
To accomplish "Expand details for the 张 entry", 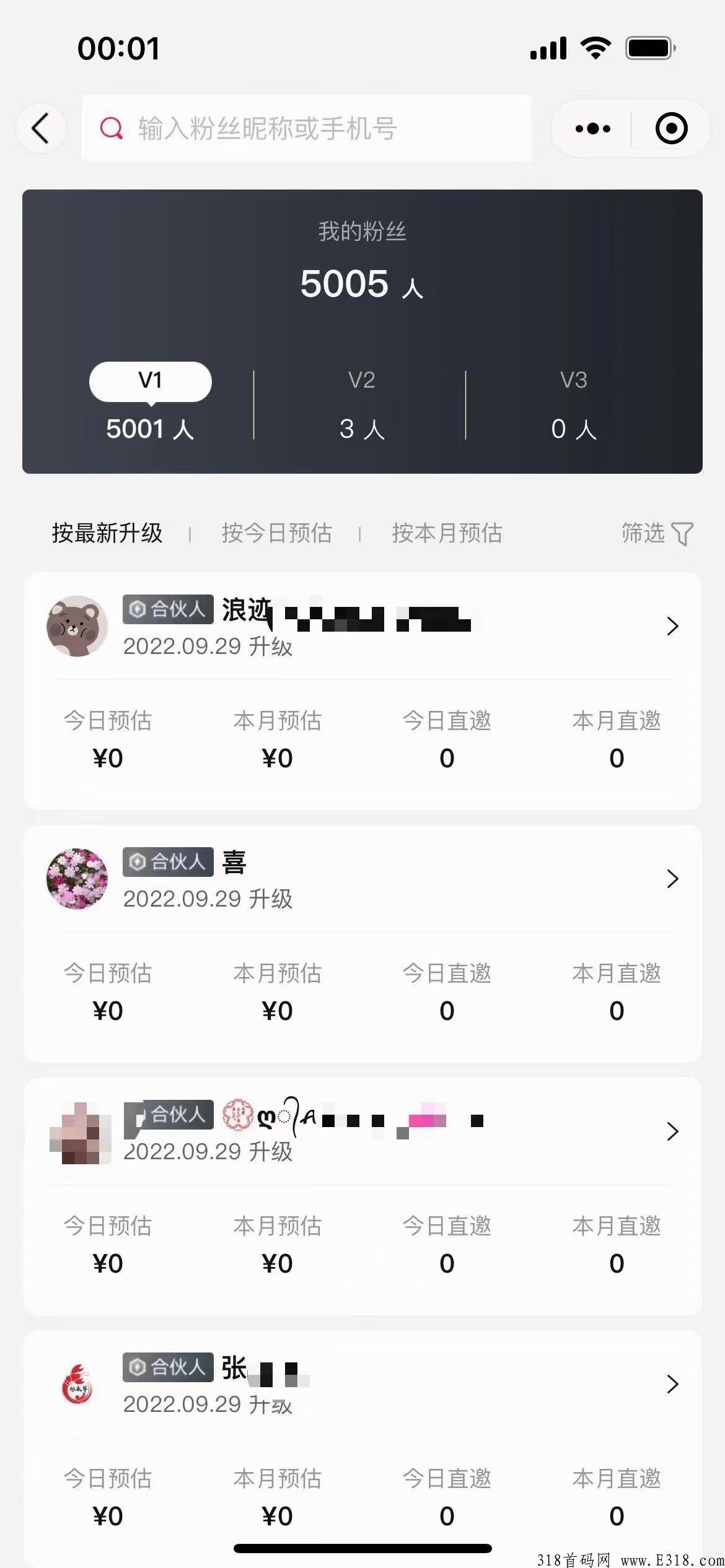I will click(672, 1384).
